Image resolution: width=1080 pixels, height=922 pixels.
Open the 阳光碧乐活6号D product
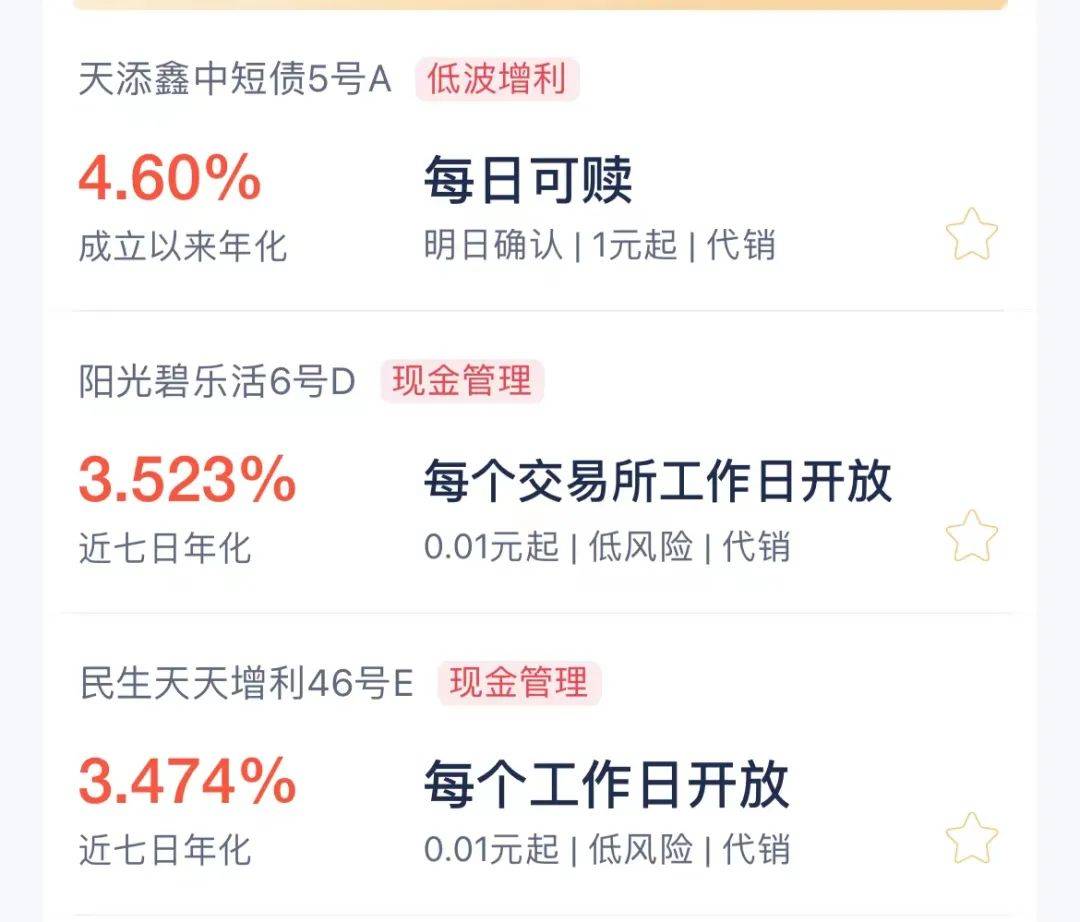click(217, 382)
